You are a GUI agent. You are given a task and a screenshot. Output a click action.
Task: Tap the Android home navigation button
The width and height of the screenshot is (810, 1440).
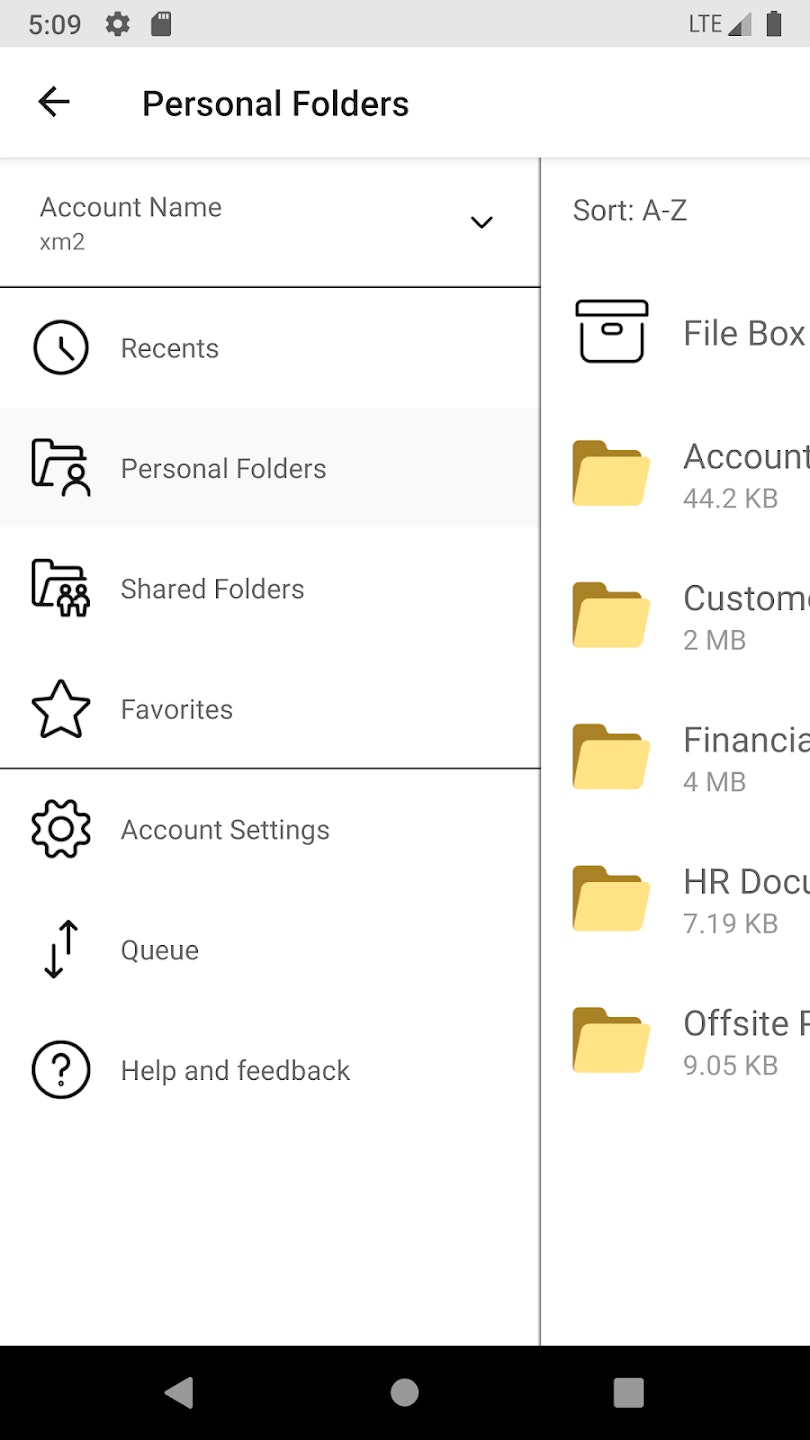click(405, 1392)
